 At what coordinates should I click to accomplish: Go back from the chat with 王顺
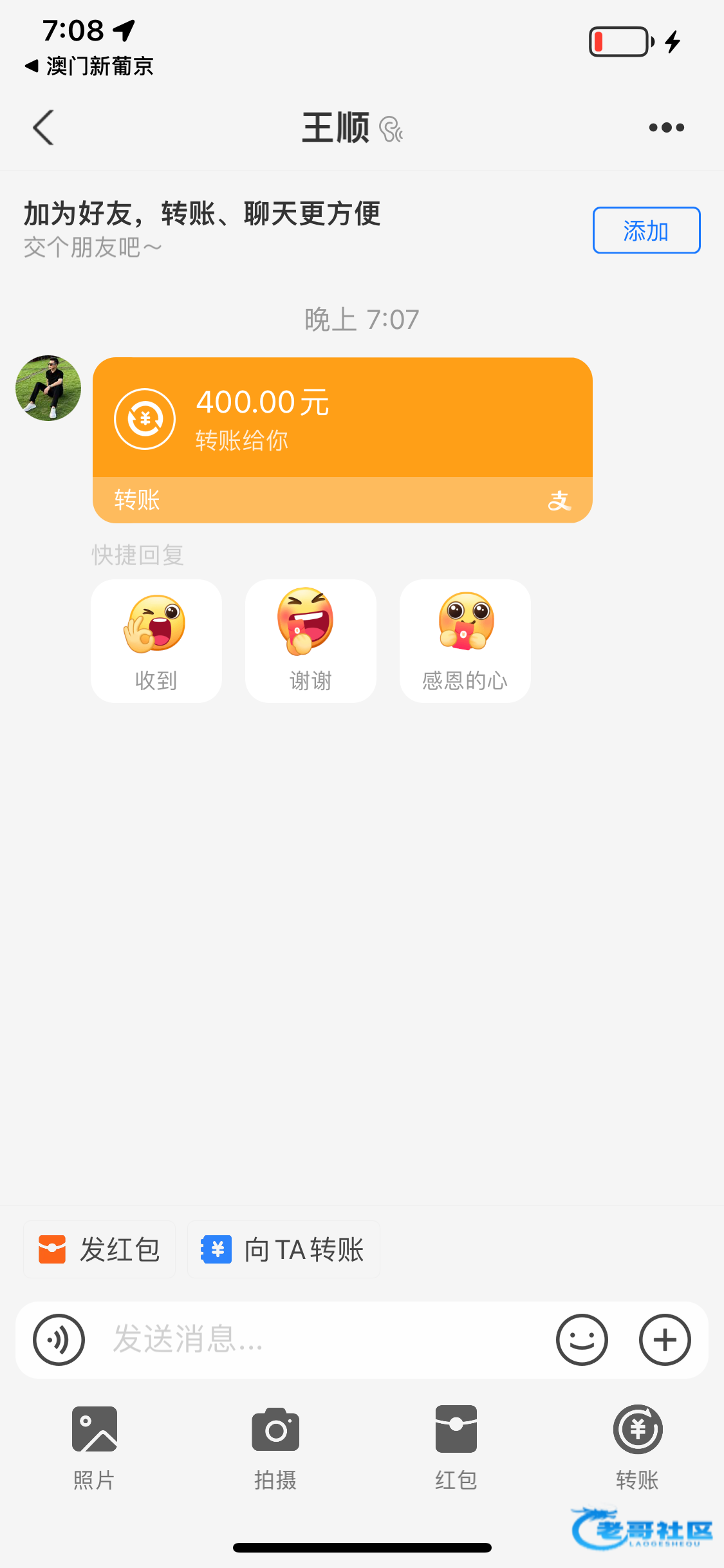43,127
